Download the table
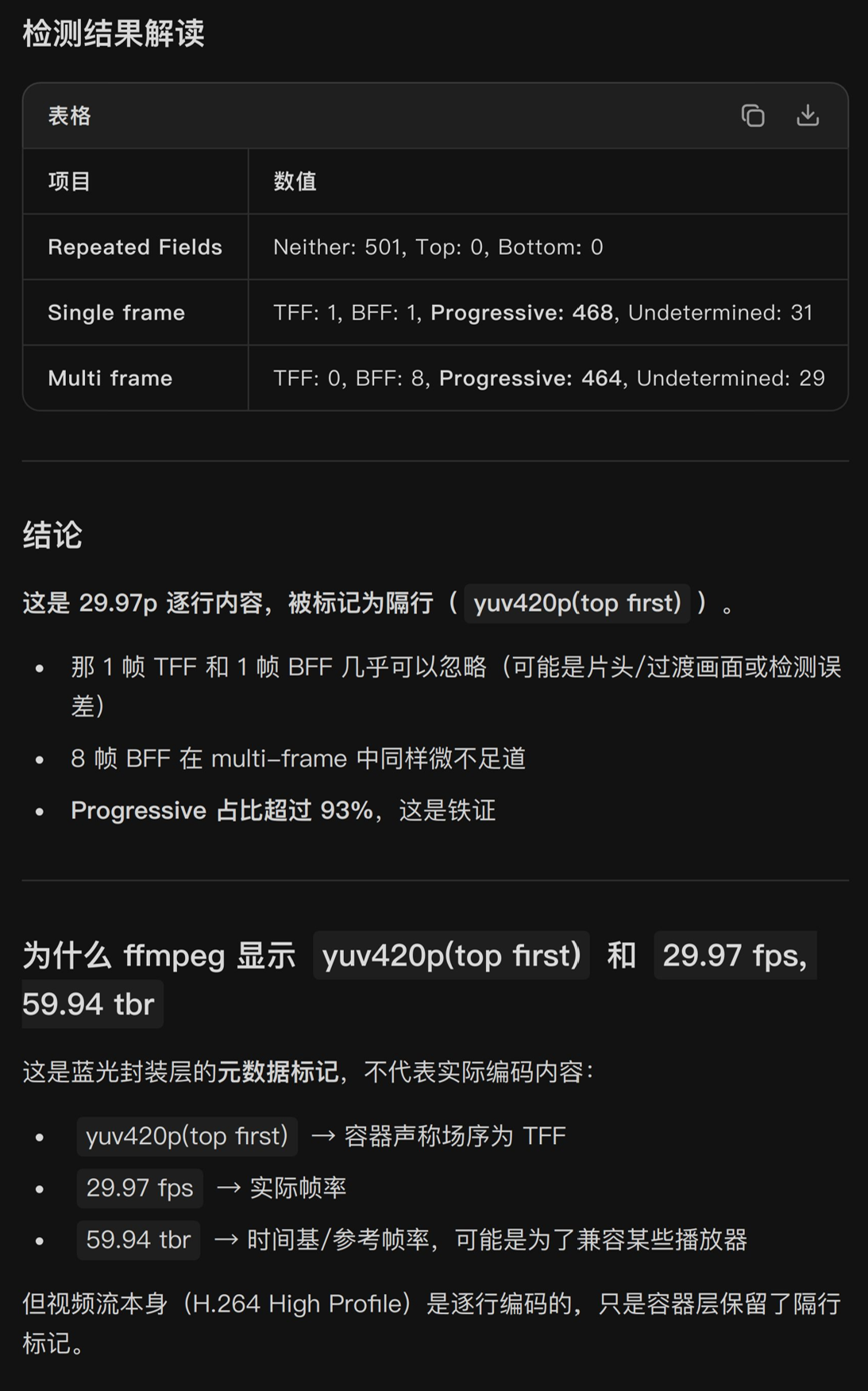This screenshot has height=1391, width=868. tap(808, 116)
